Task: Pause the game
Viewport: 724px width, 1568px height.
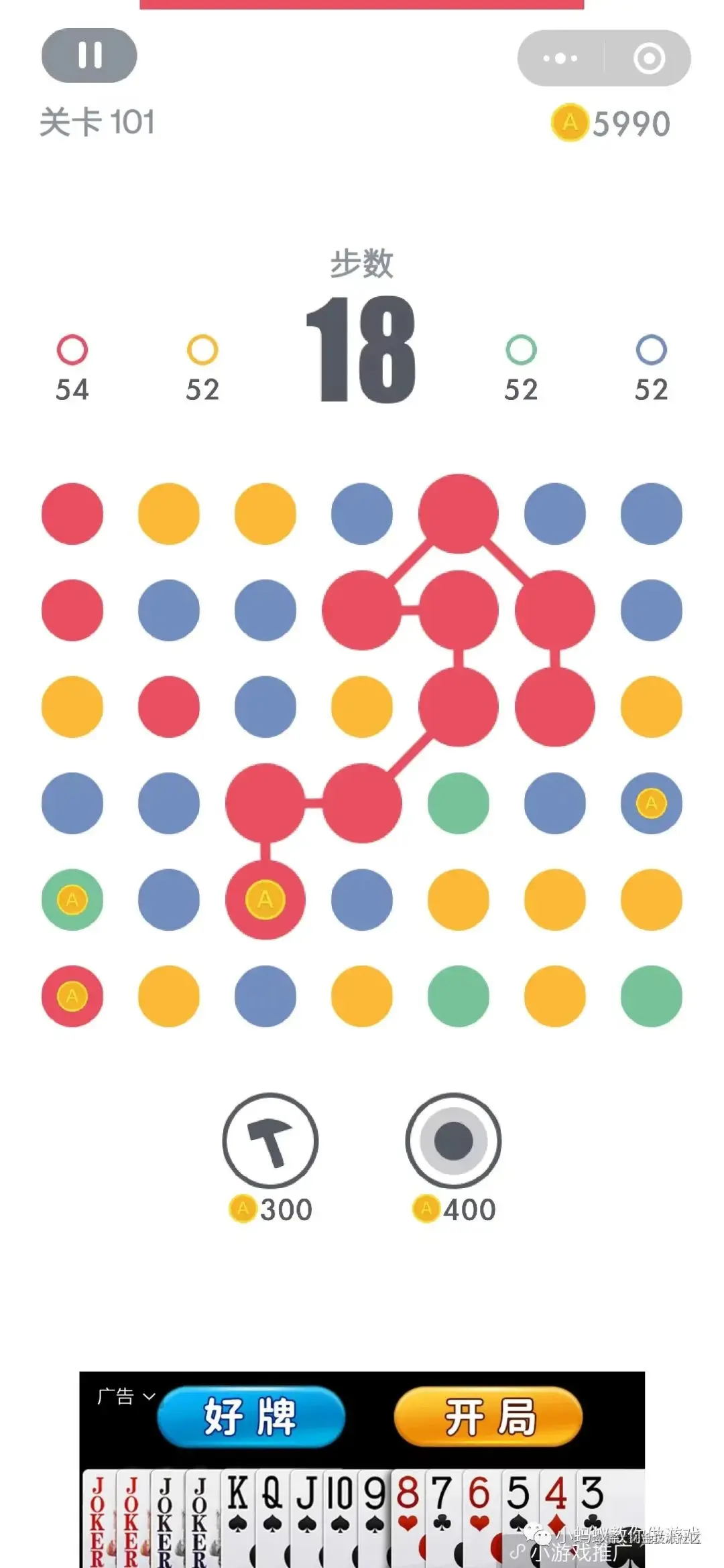Action: click(89, 56)
